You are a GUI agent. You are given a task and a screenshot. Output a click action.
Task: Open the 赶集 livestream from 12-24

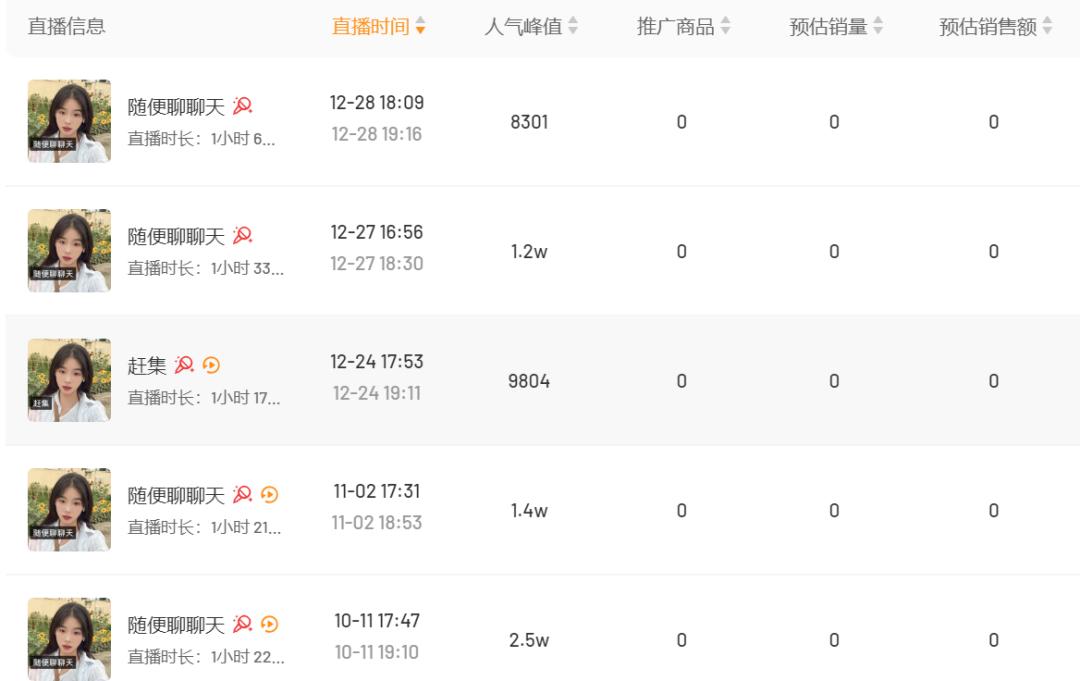pyautogui.click(x=147, y=366)
